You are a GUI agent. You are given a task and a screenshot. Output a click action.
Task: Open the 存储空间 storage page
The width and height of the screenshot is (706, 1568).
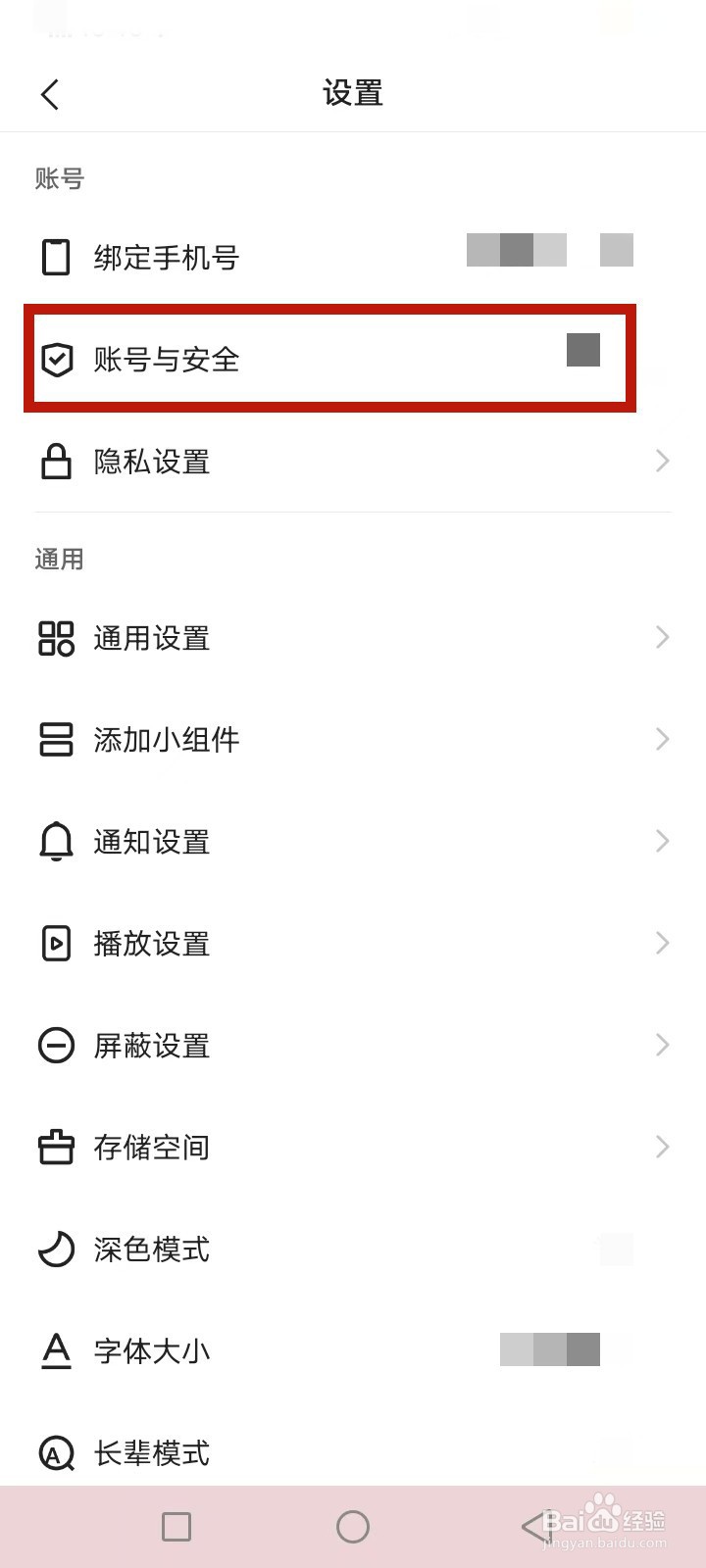coord(662,1147)
